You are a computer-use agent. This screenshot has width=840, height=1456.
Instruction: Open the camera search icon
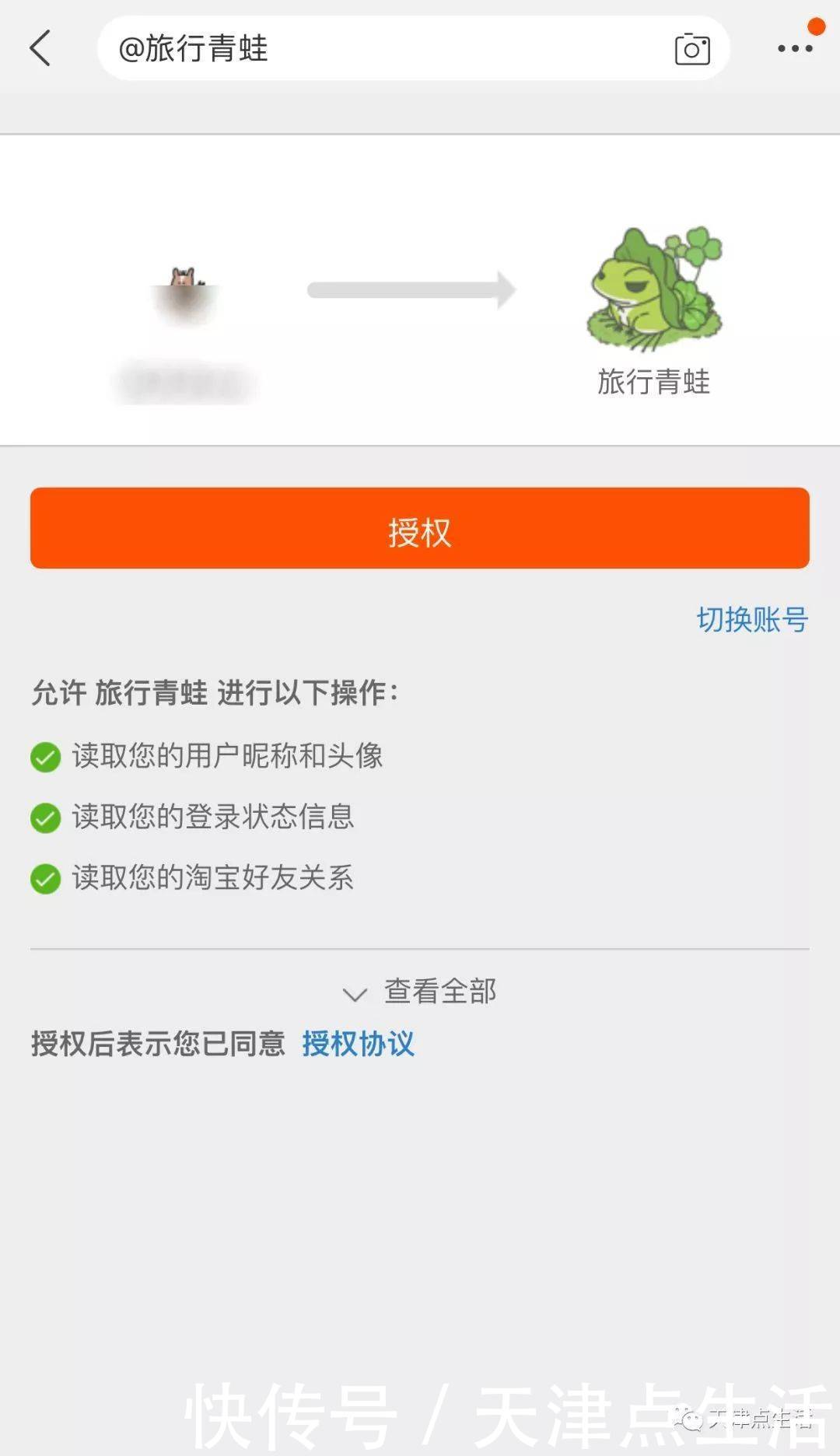(692, 49)
